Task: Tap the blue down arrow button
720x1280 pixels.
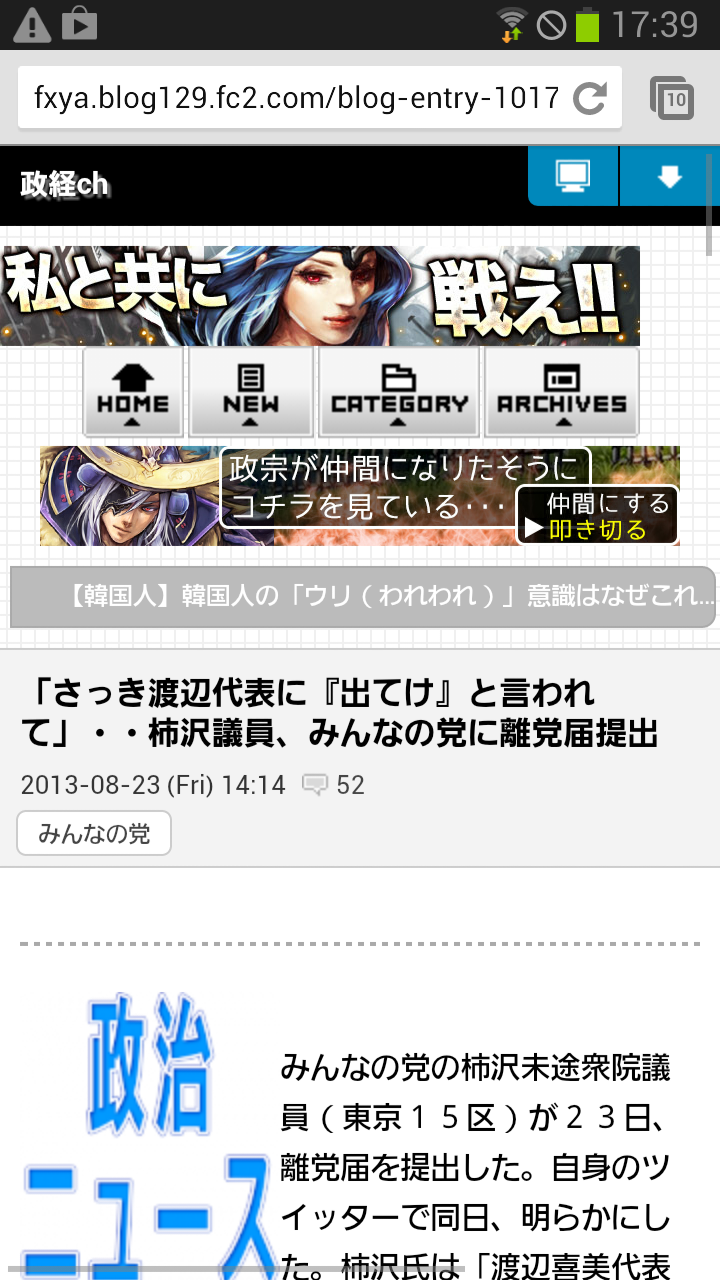Action: click(x=670, y=176)
